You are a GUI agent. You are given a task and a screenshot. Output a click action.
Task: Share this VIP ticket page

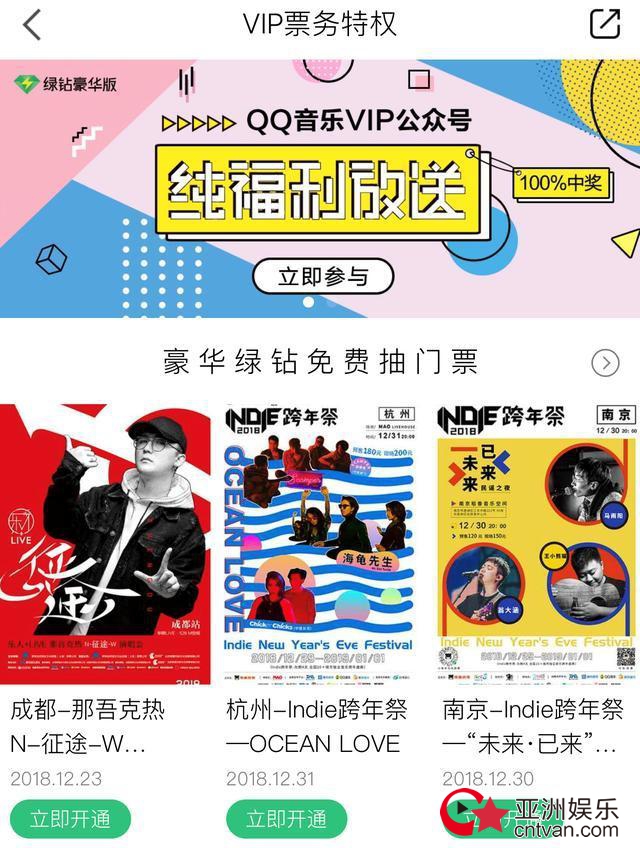pos(605,24)
